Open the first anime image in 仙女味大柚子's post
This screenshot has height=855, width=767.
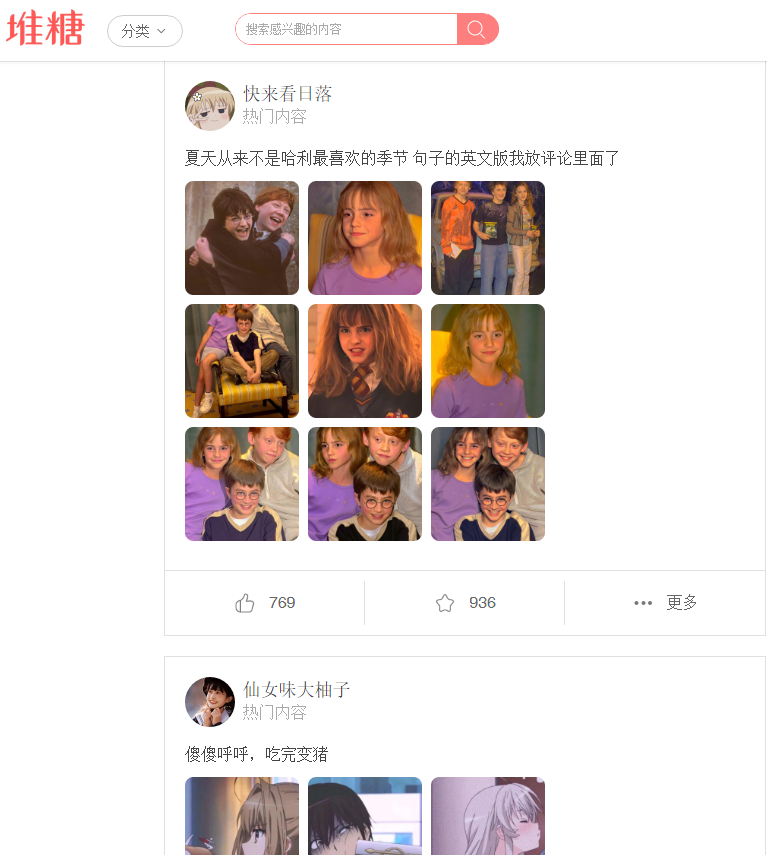click(x=242, y=815)
